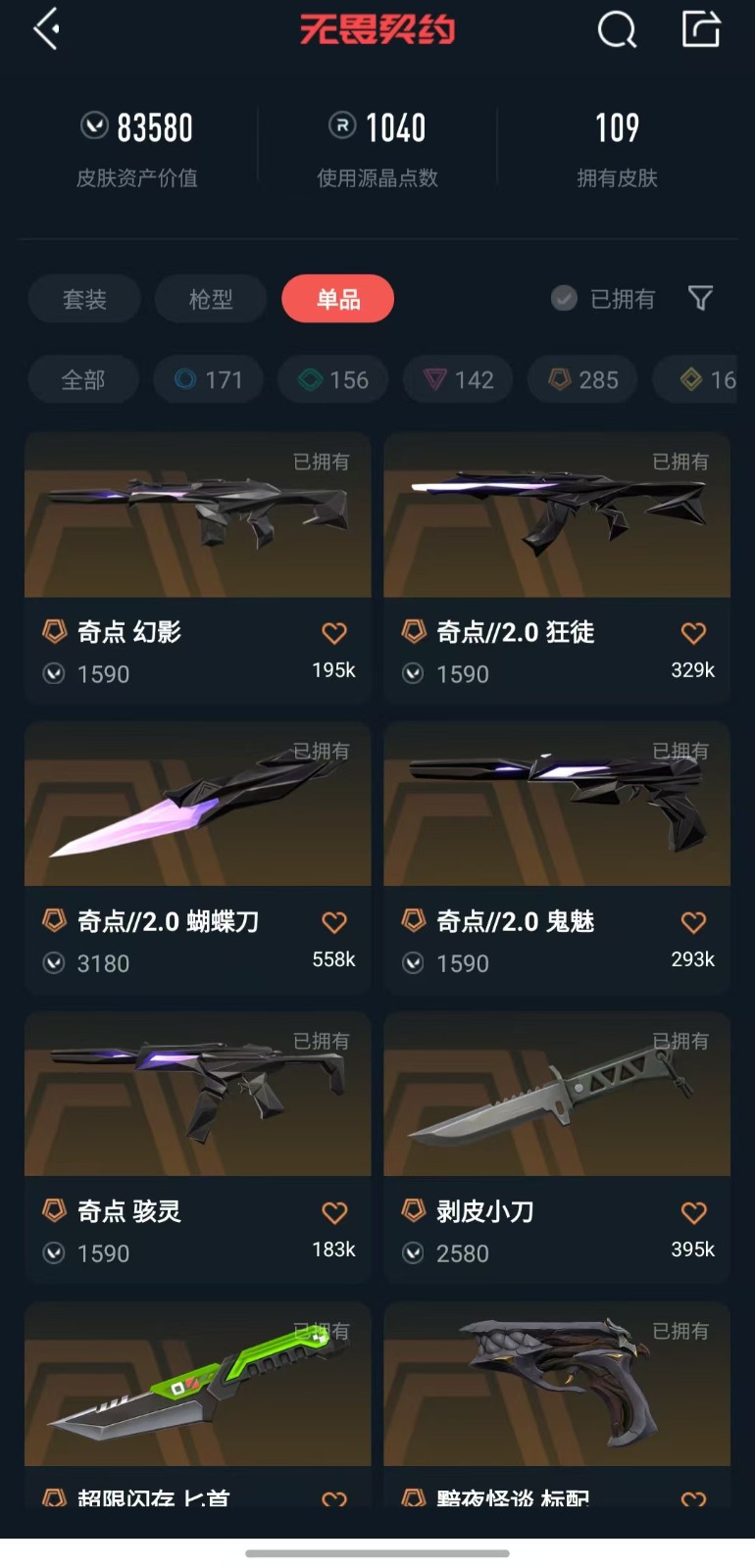Image resolution: width=755 pixels, height=1568 pixels.
Task: Switch to the 枪型 tab
Action: point(211,299)
